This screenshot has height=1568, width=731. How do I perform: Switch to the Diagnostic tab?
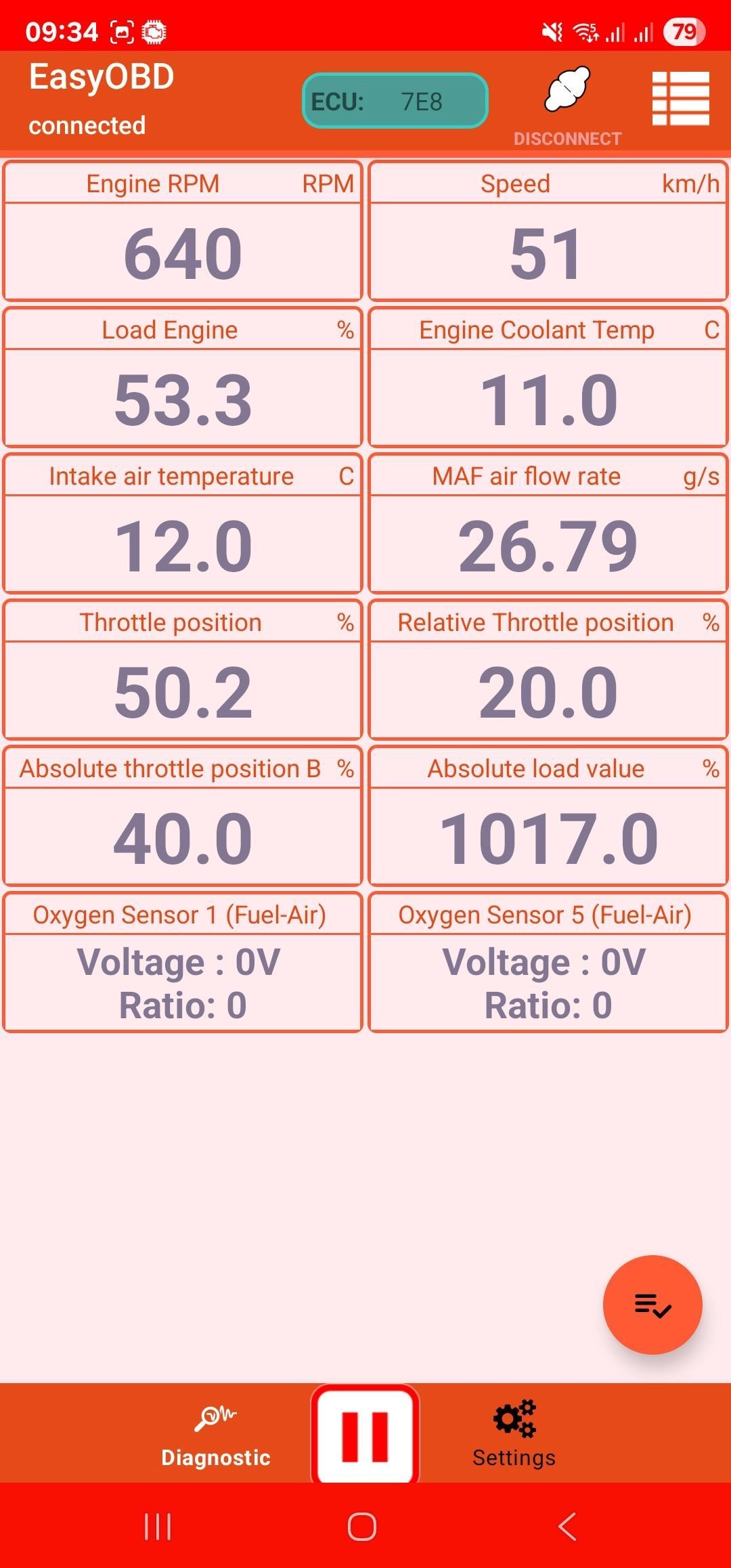(216, 1435)
